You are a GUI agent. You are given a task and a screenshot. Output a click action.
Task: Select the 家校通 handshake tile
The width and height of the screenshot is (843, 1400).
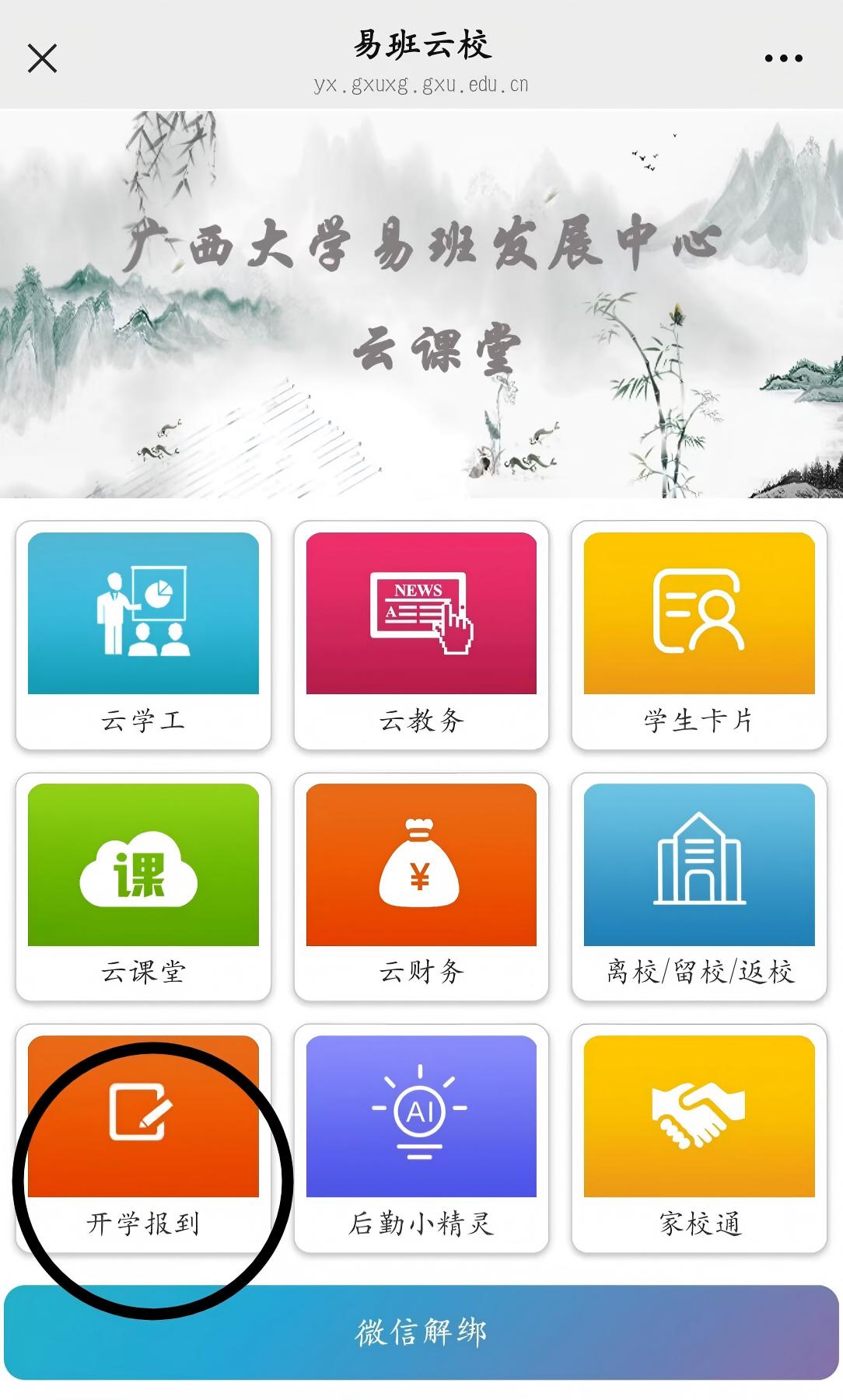(x=698, y=1137)
